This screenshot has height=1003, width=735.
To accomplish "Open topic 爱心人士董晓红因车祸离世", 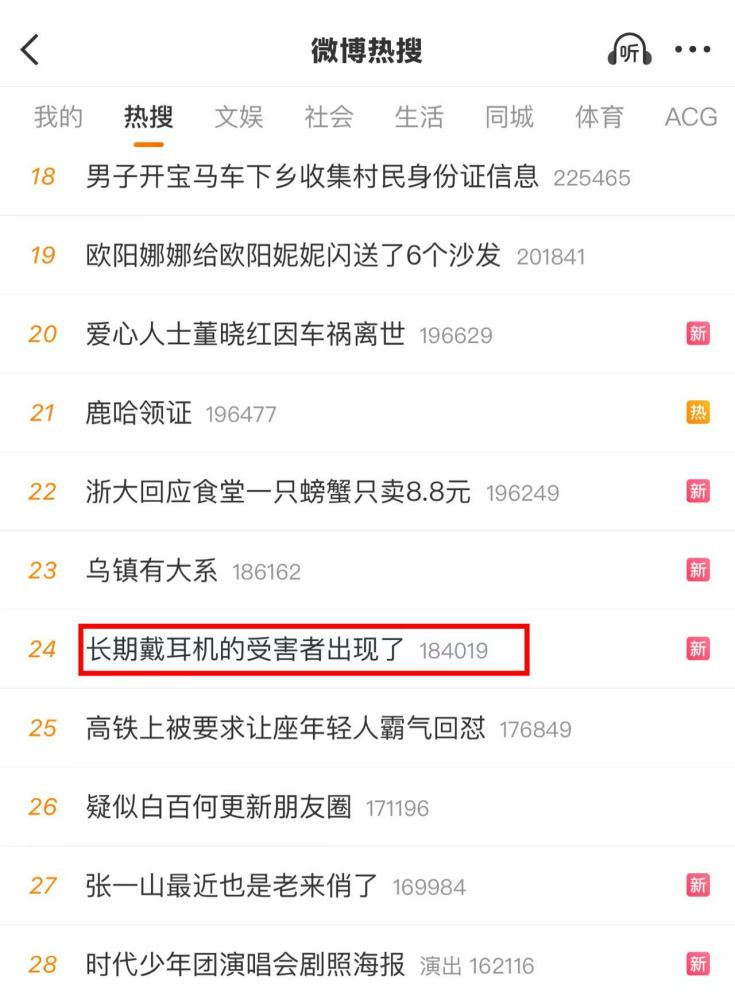I will pos(245,334).
